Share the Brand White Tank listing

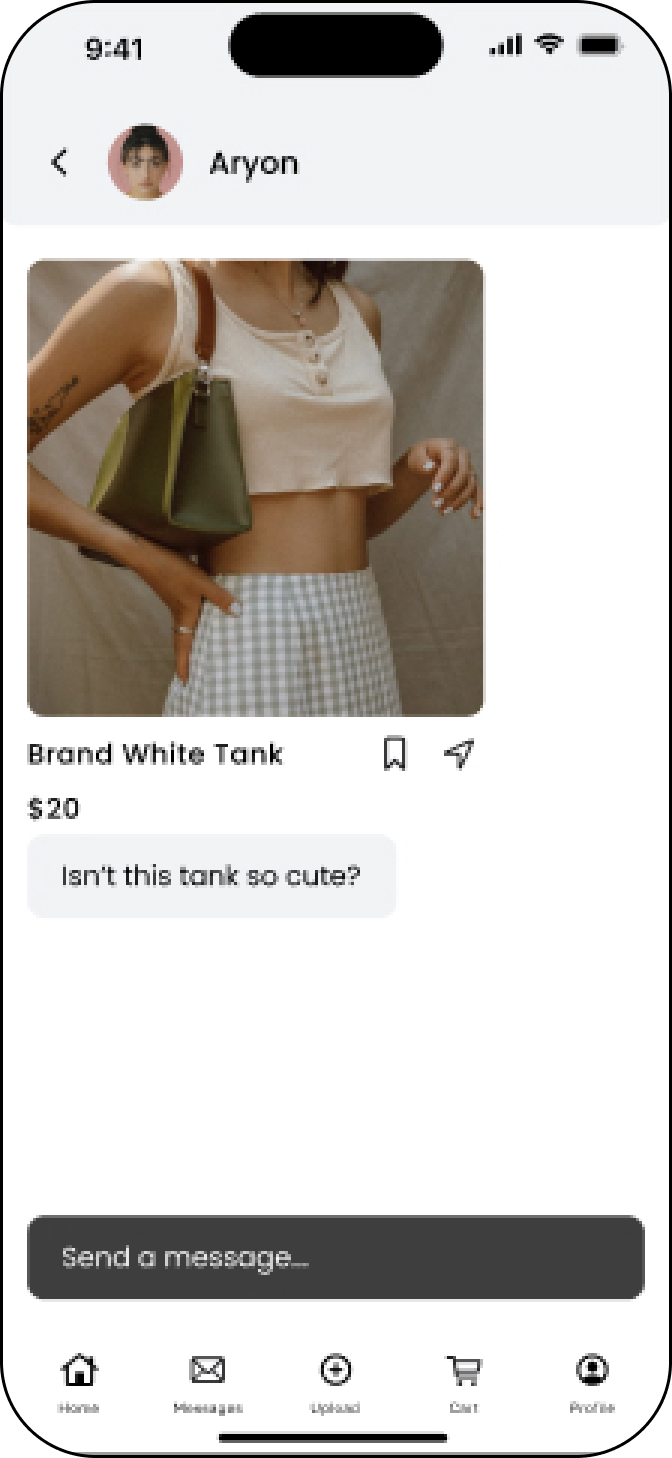(x=458, y=754)
